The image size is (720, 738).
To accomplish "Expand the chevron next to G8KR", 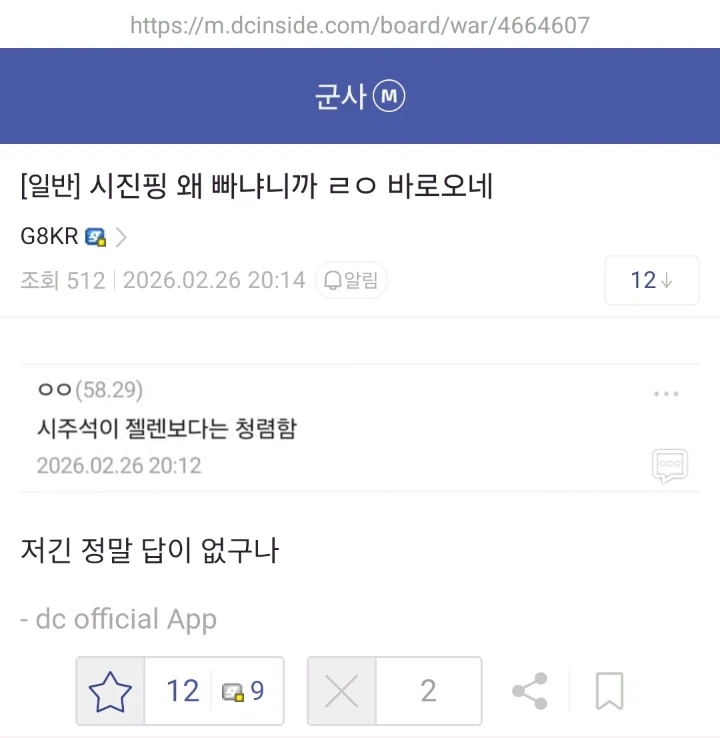I will (x=119, y=237).
